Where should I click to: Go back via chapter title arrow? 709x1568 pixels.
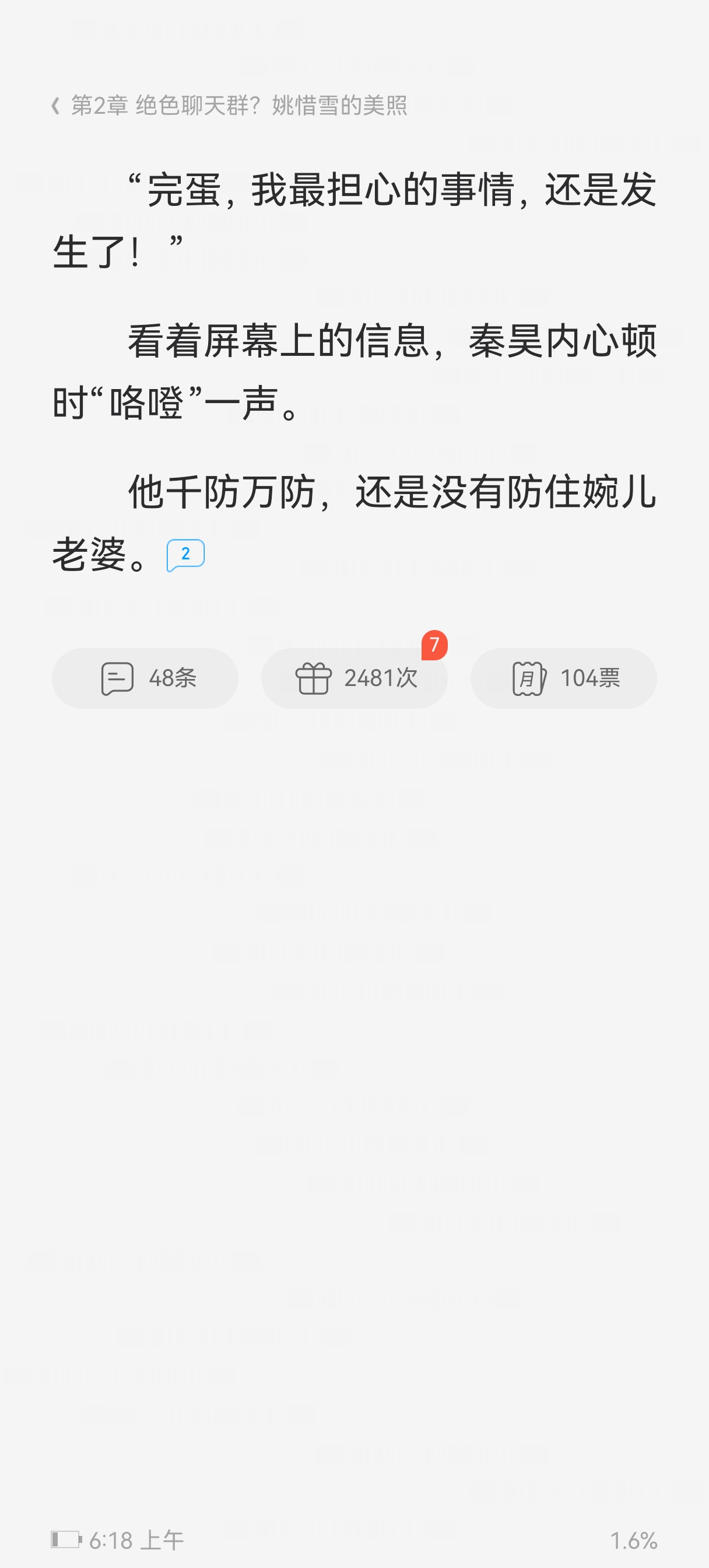click(x=55, y=106)
